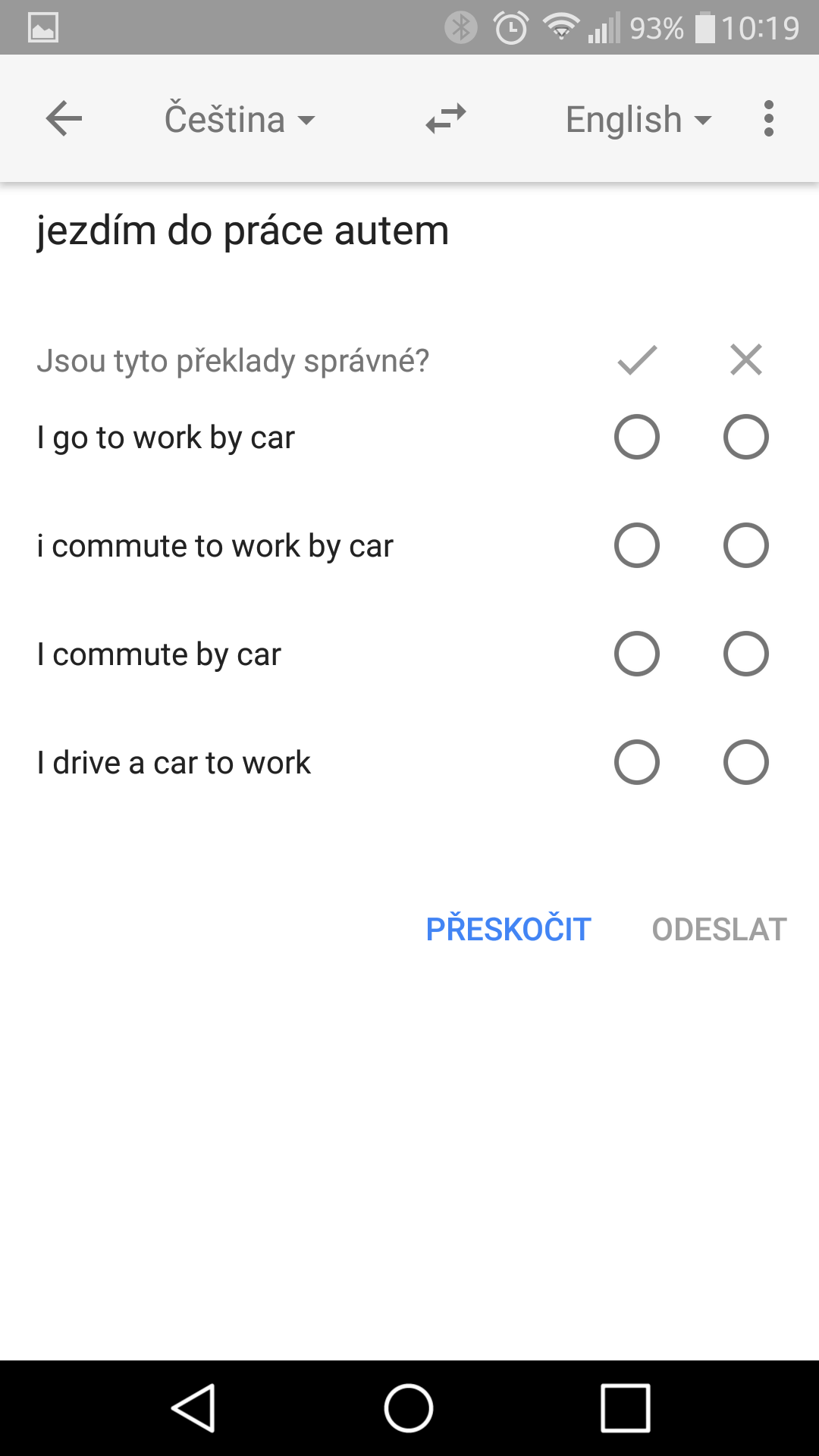Mark "I drive a car to work" as incorrect
The image size is (819, 1456).
point(746,762)
